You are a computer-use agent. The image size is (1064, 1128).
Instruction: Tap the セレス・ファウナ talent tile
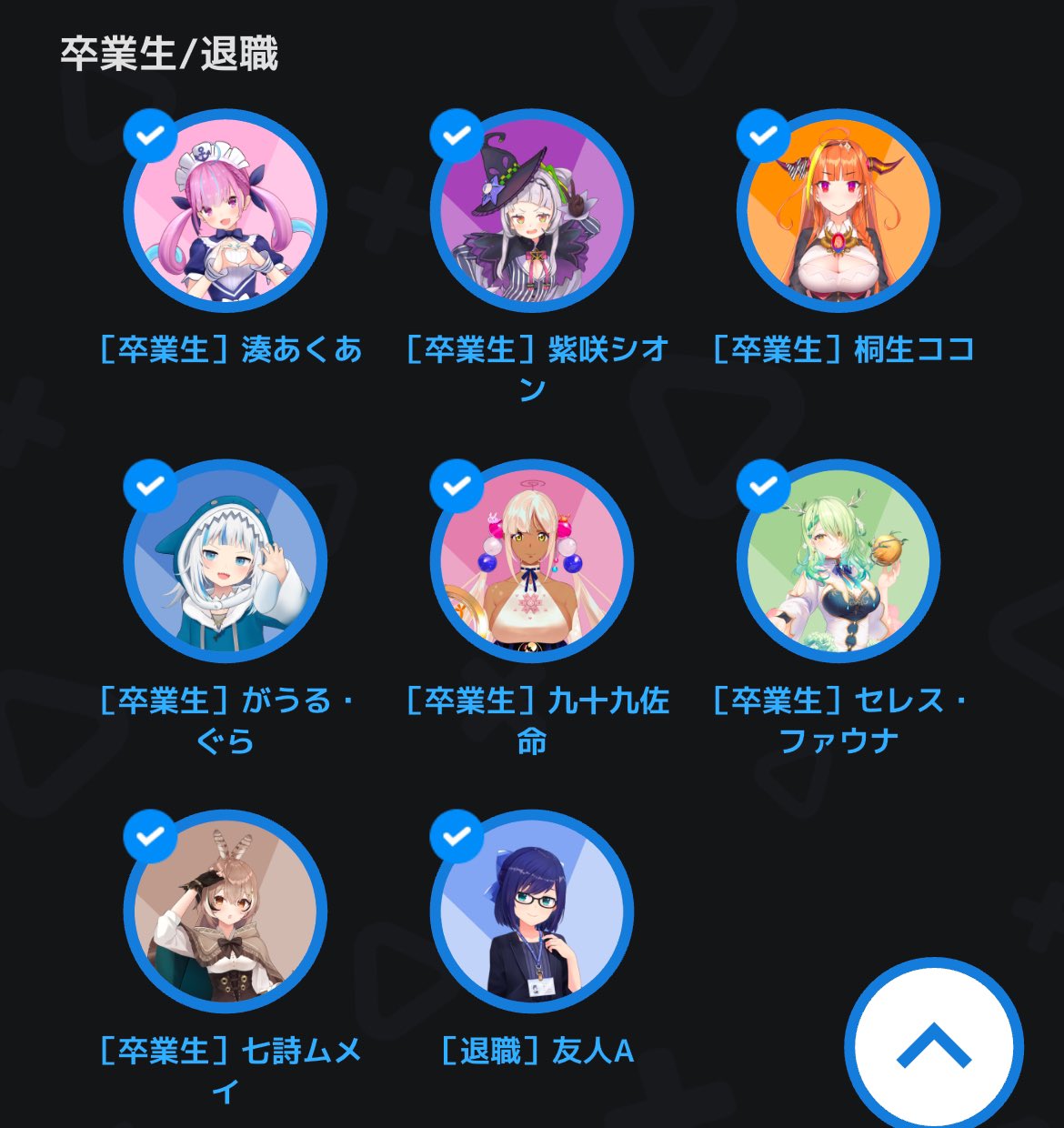[x=838, y=560]
